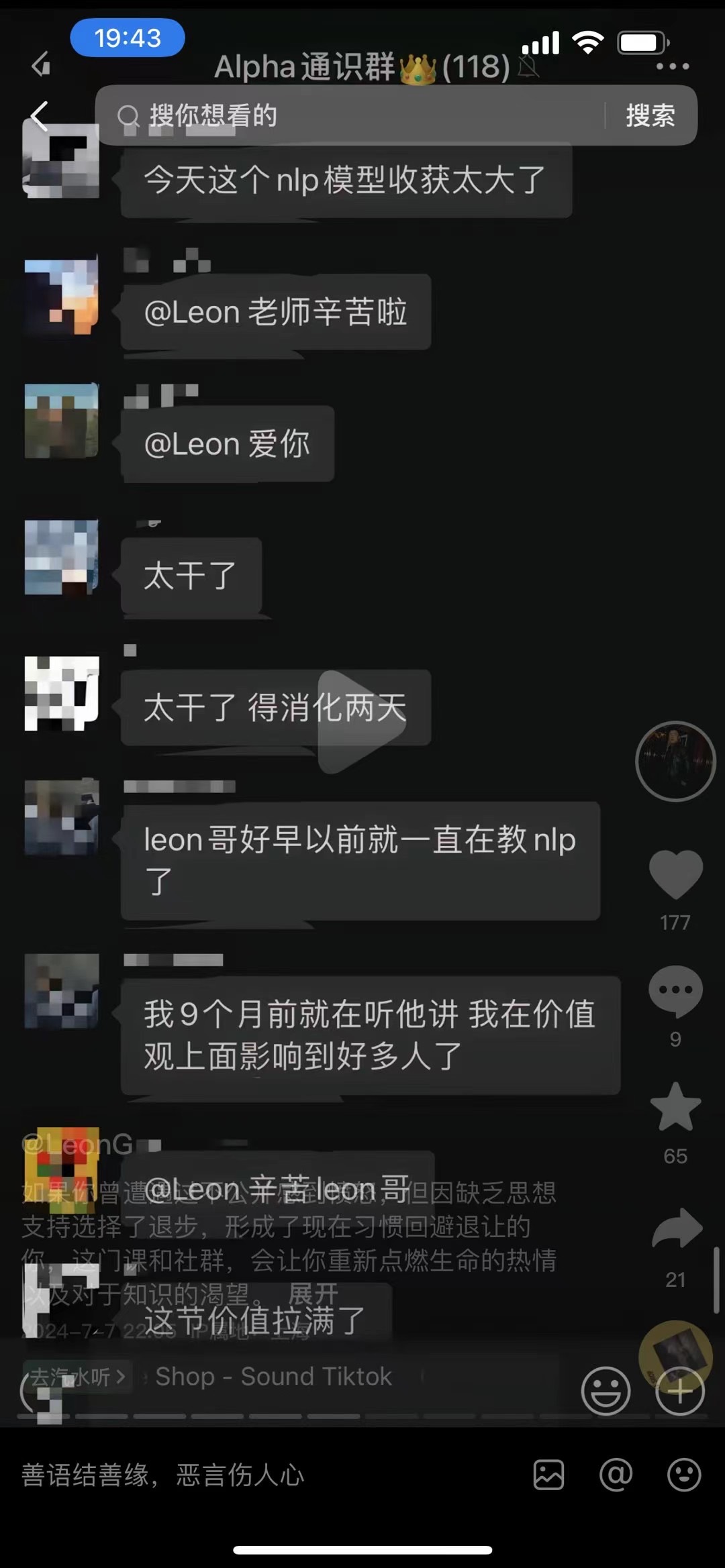
Task: Open the creator's profile avatar
Action: tap(675, 761)
